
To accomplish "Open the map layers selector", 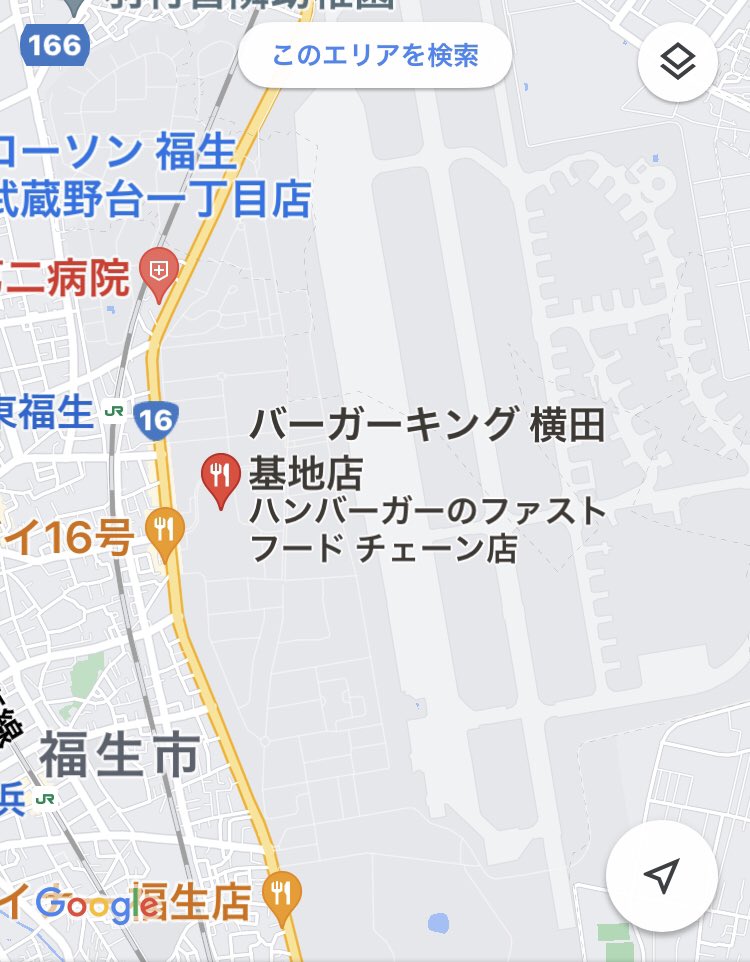I will tap(678, 62).
